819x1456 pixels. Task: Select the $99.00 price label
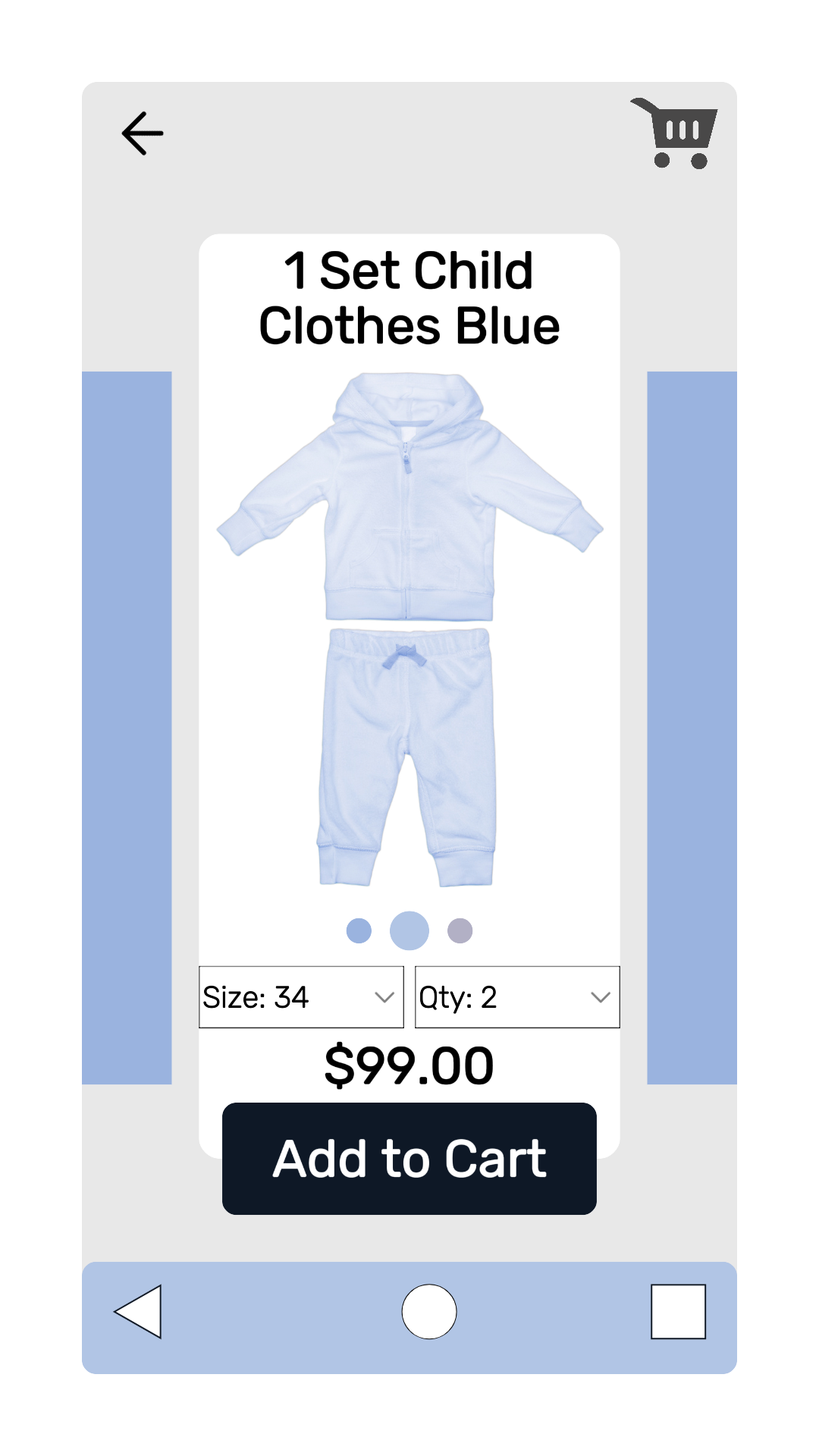(x=409, y=1064)
